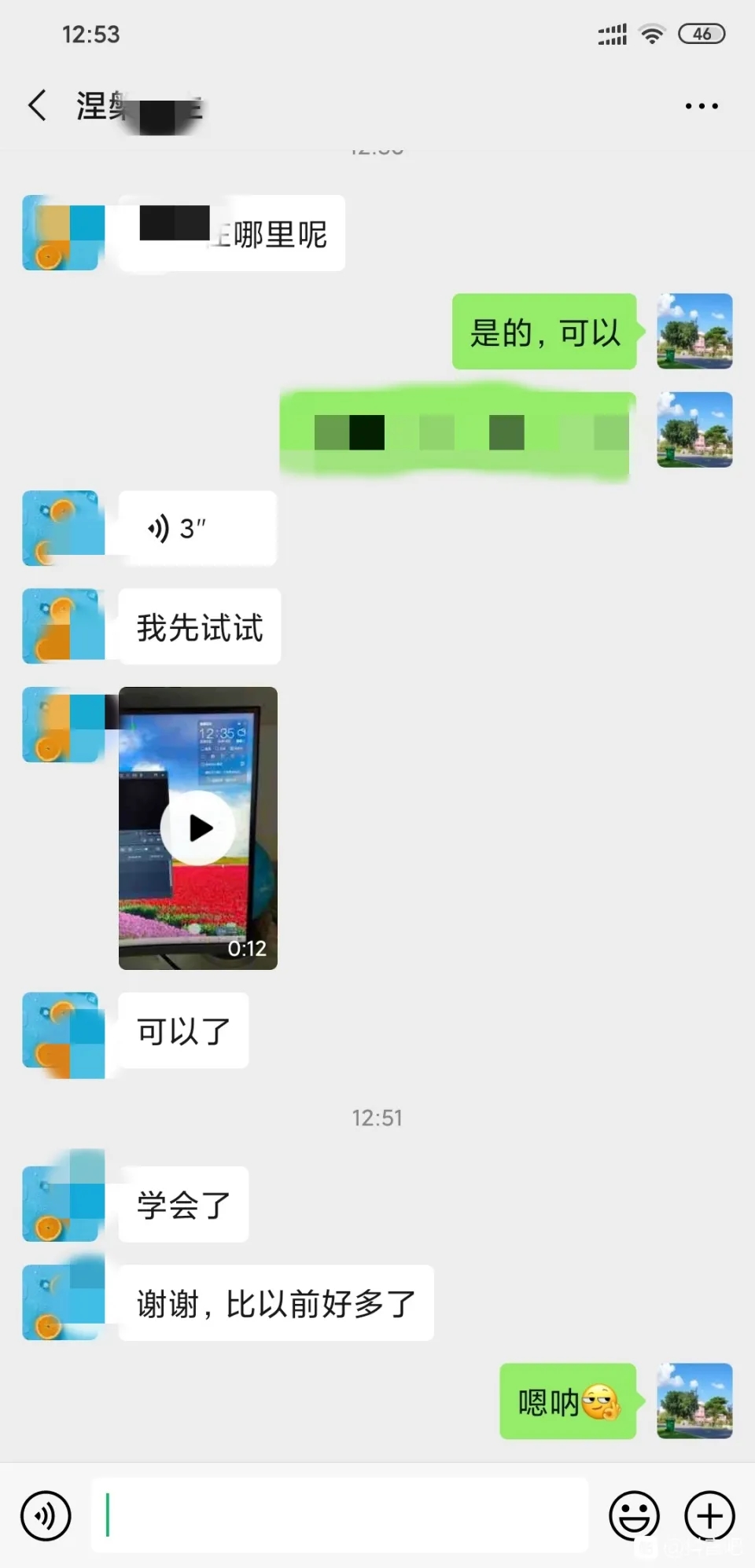Screen dimensions: 755x1568
Task: Open the plus attachments panel
Action: click(x=709, y=1515)
